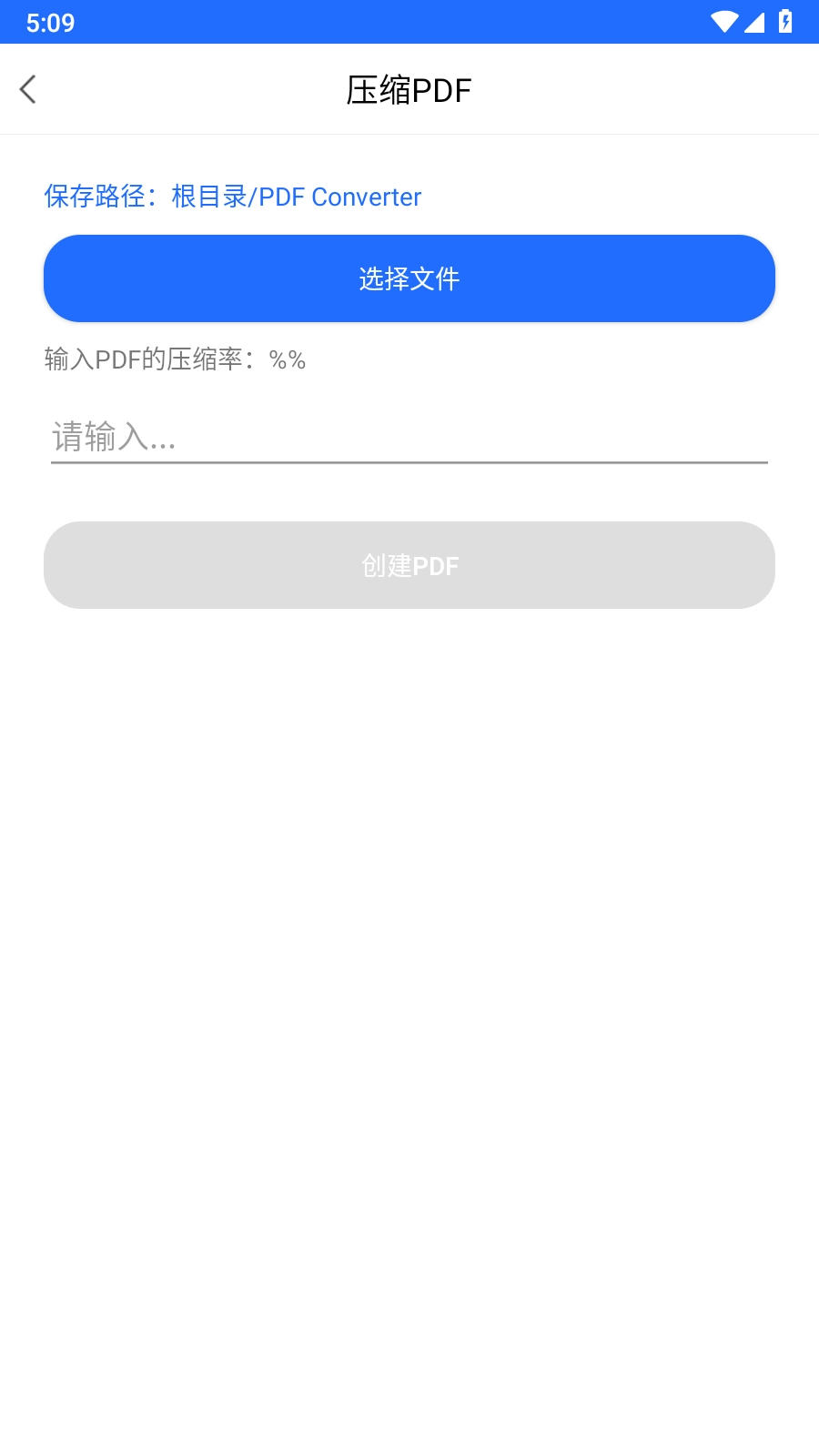Image resolution: width=819 pixels, height=1456 pixels.
Task: Focus the compression rate text box
Action: point(409,439)
